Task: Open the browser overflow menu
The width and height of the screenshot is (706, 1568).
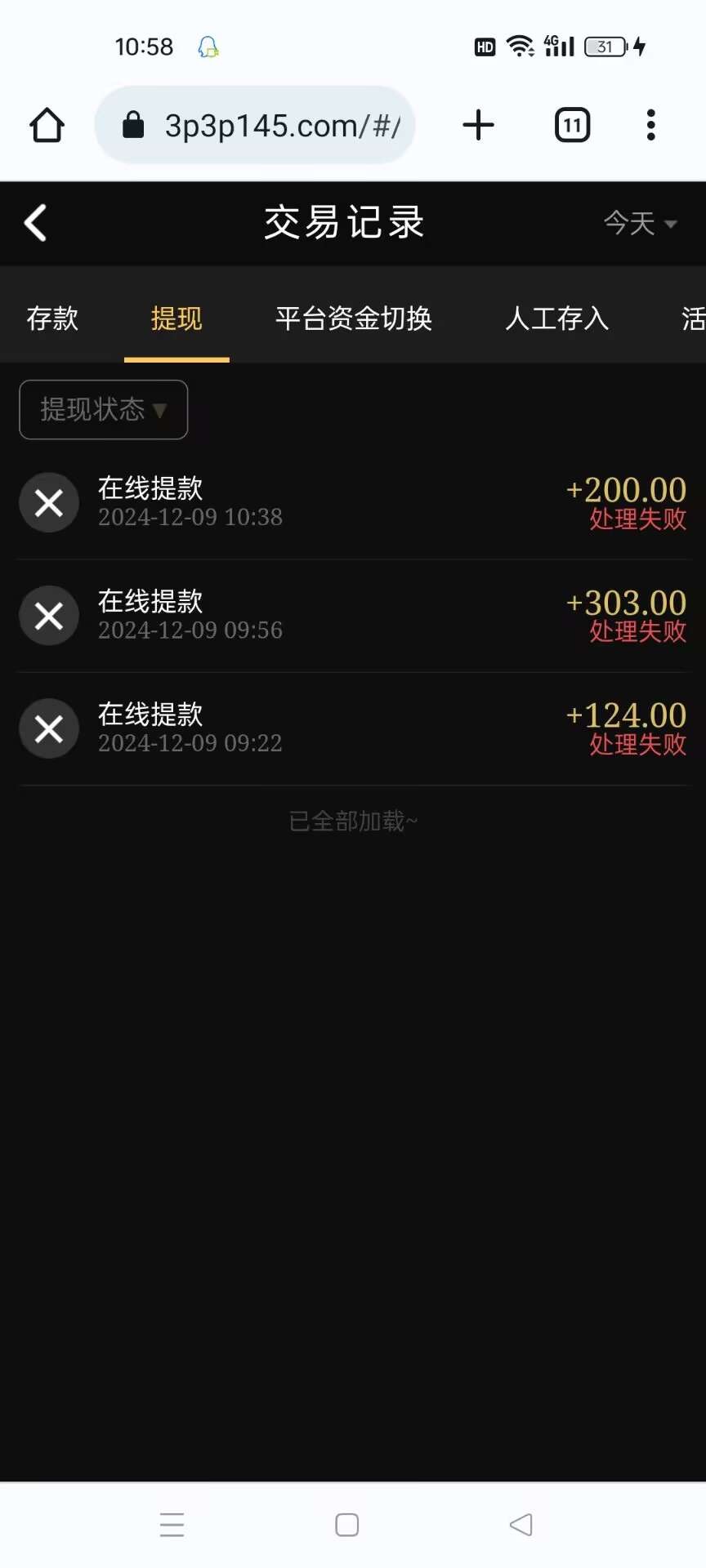Action: [x=650, y=126]
